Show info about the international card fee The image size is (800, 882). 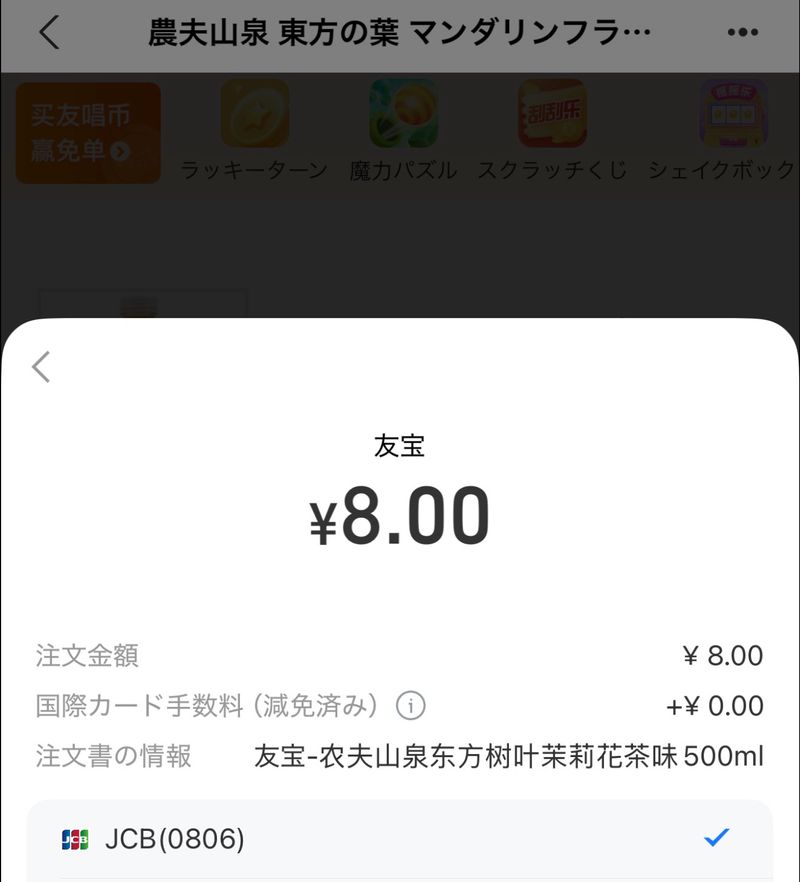pos(410,706)
